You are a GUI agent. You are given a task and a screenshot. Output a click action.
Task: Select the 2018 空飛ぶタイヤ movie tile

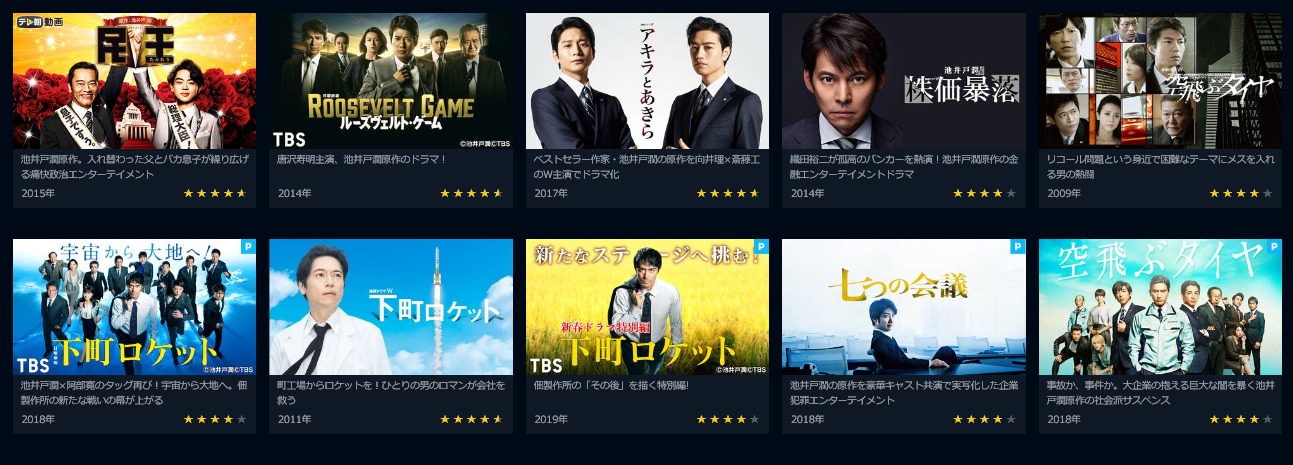pyautogui.click(x=1160, y=307)
